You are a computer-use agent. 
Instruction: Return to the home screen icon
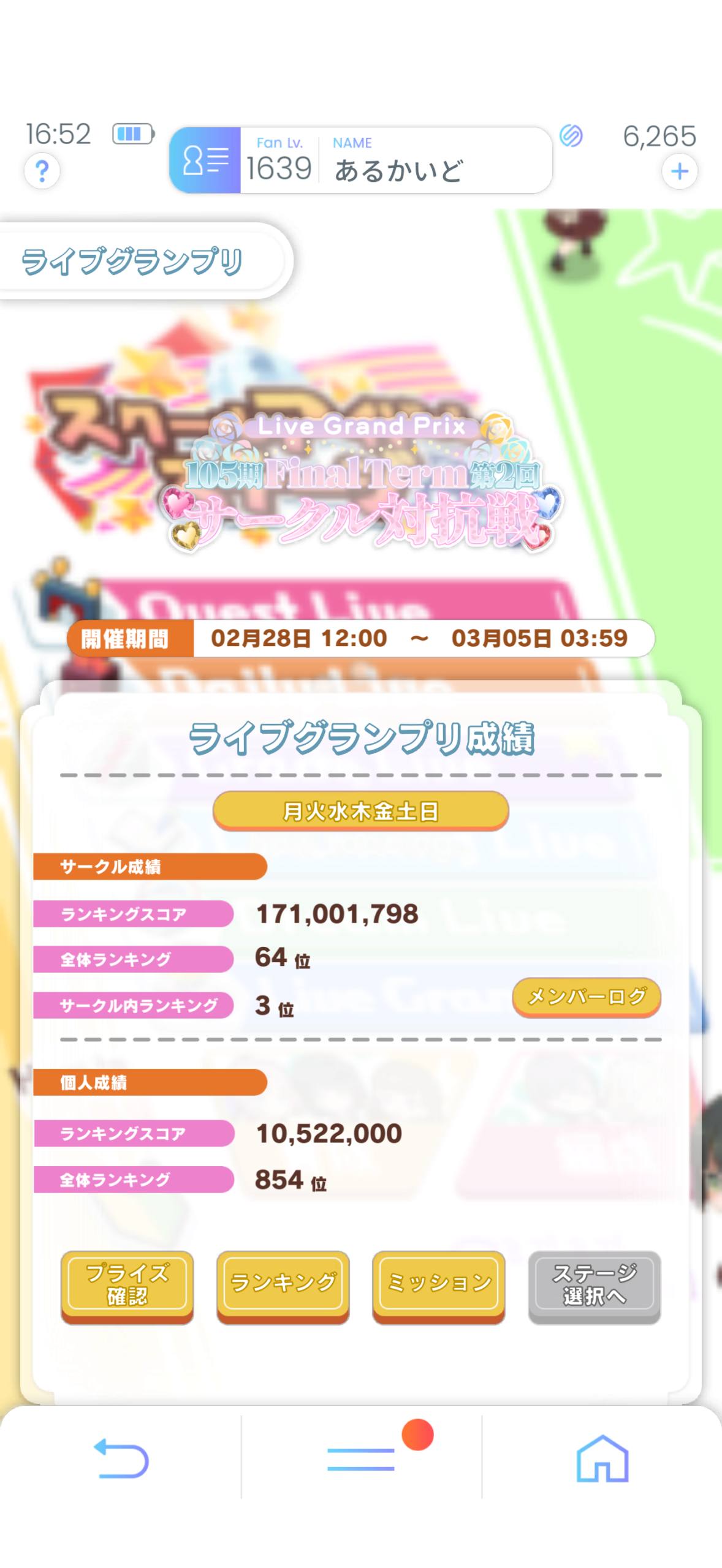[x=602, y=1458]
